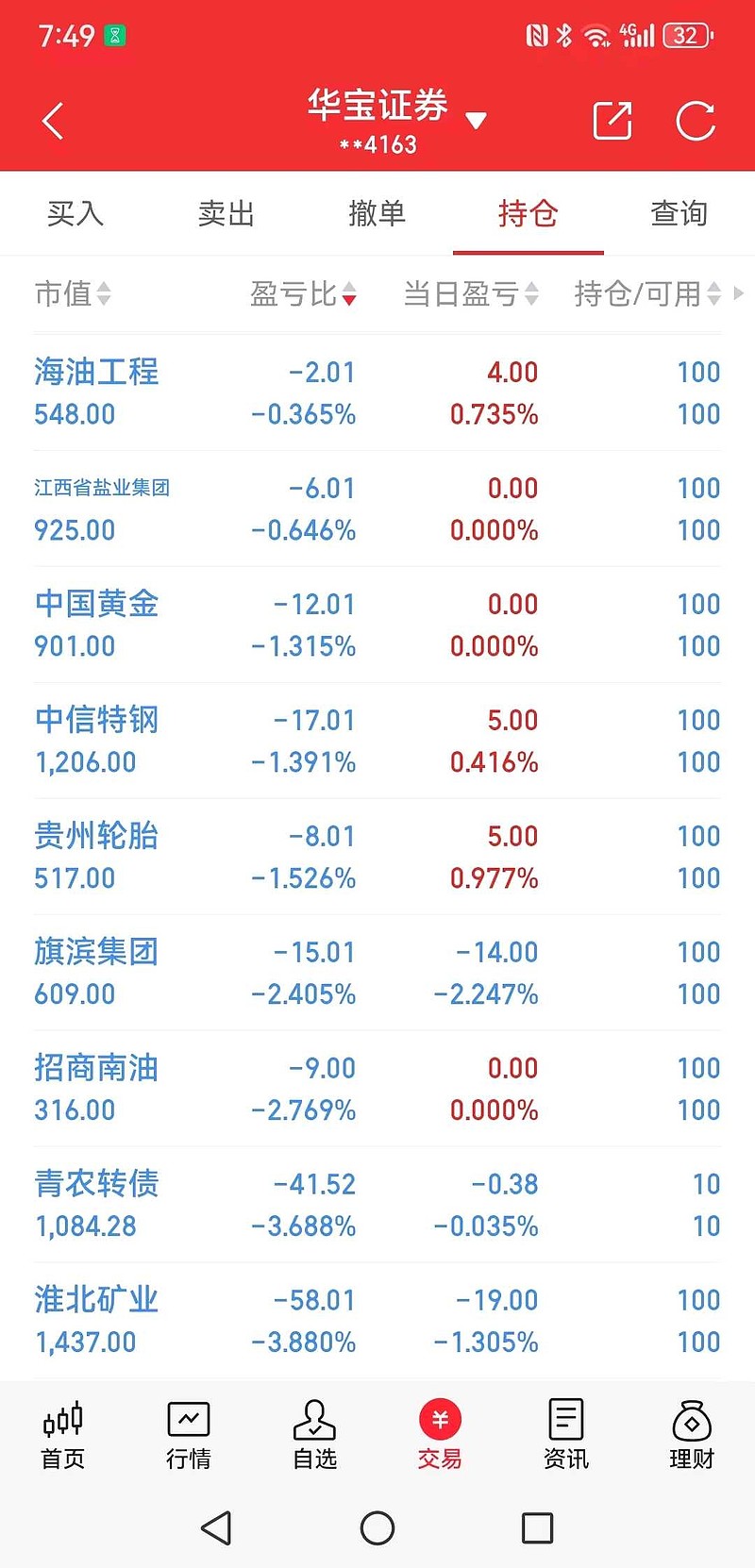Screen dimensions: 755x1568
Task: Open the 资讯 news icon
Action: pos(564,1434)
